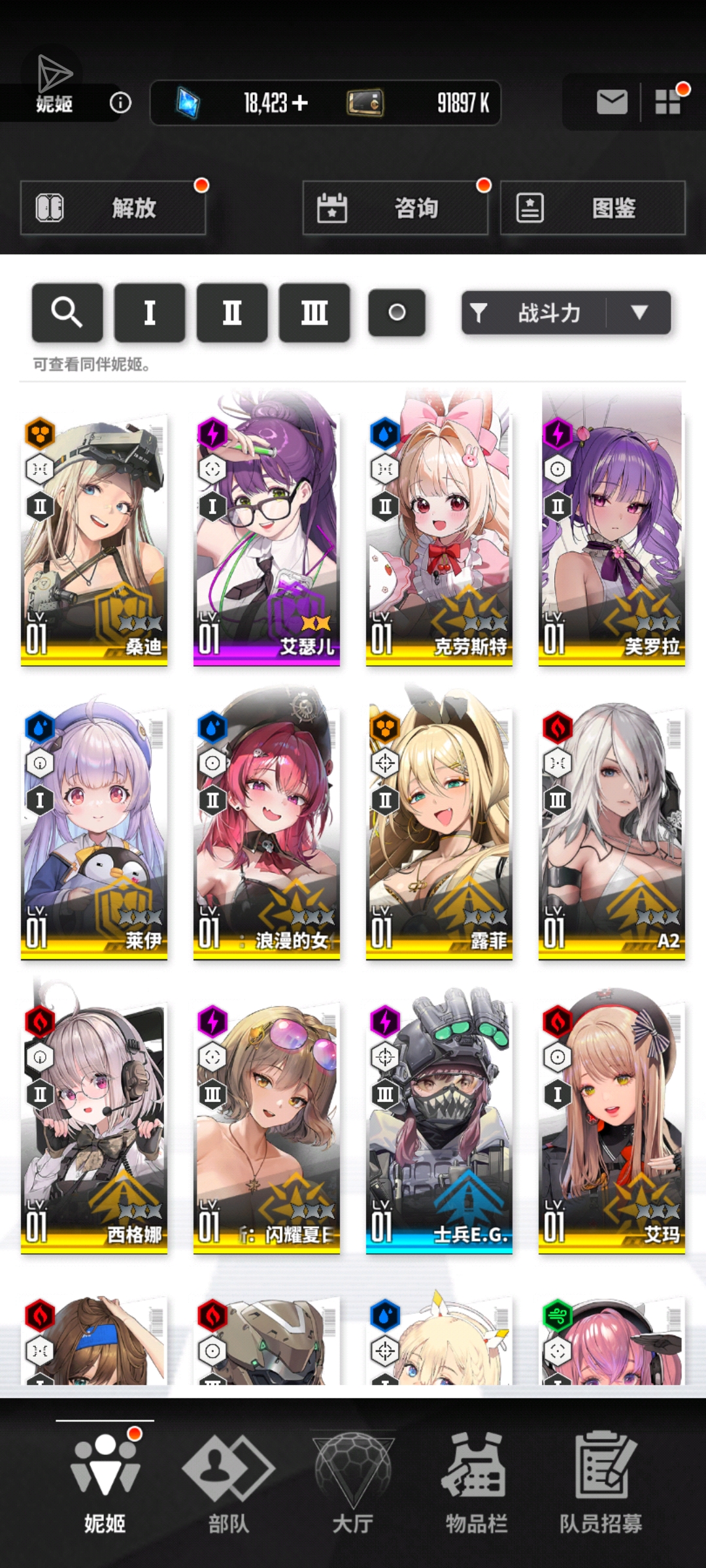Open the 图鉴 button

tap(593, 208)
